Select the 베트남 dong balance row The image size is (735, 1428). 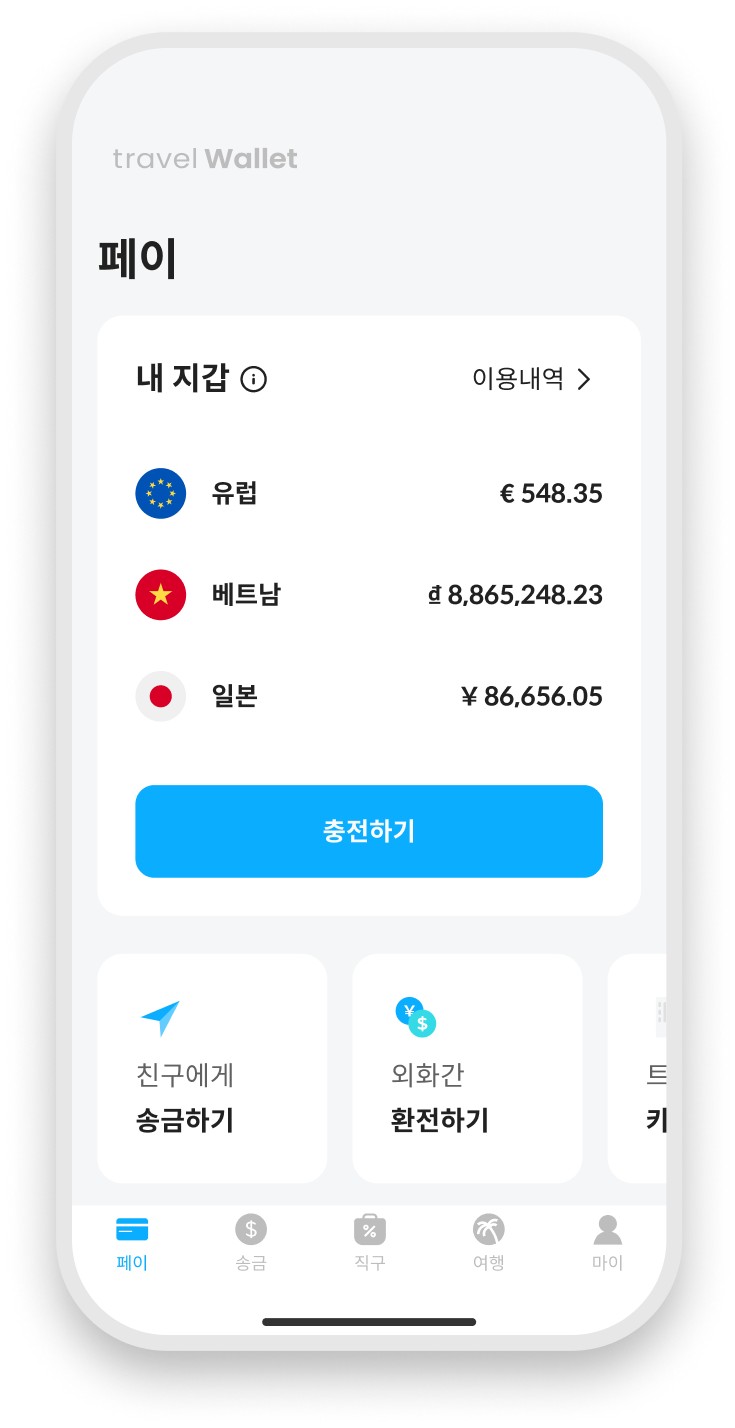coord(369,594)
